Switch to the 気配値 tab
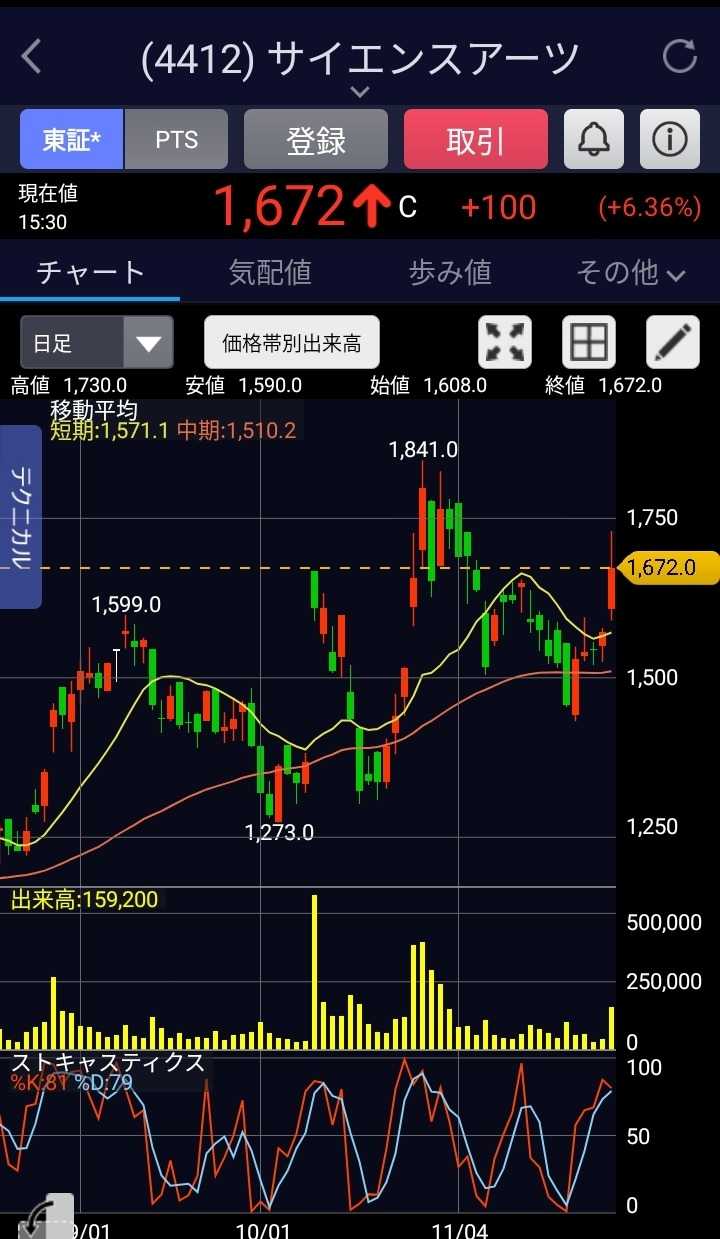Viewport: 720px width, 1239px height. point(270,272)
